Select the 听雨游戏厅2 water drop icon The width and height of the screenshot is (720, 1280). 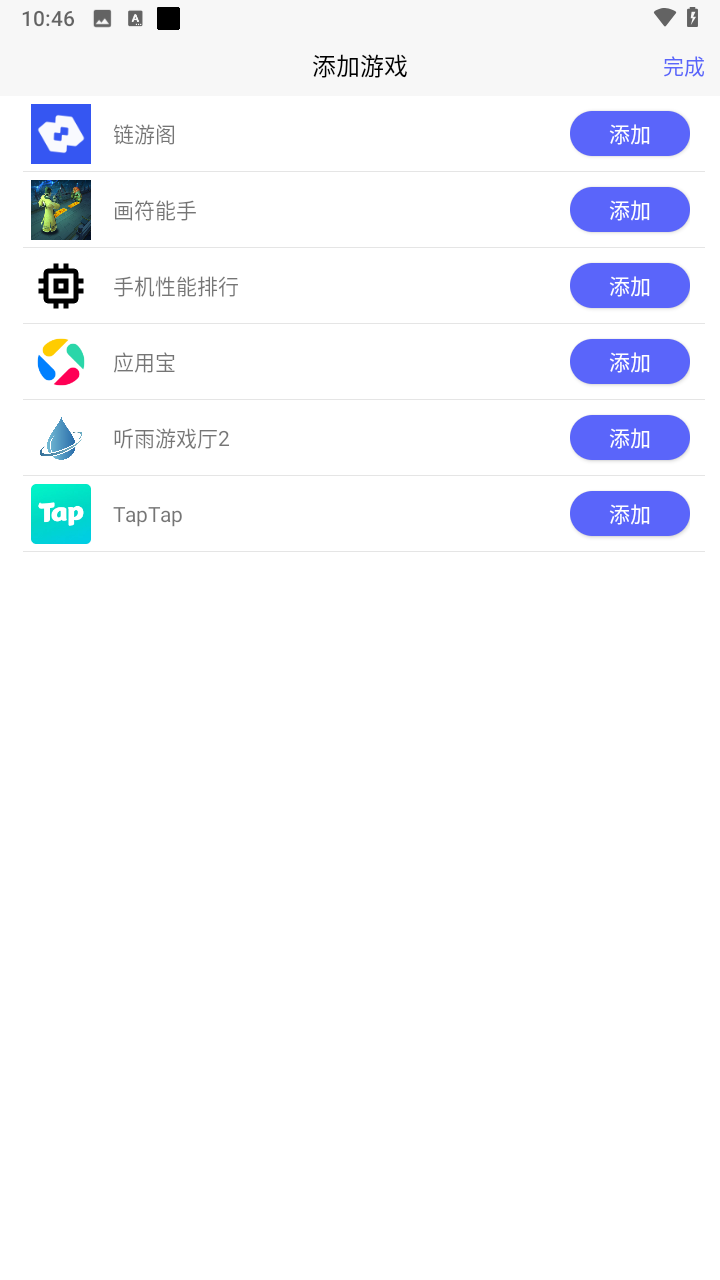click(60, 437)
